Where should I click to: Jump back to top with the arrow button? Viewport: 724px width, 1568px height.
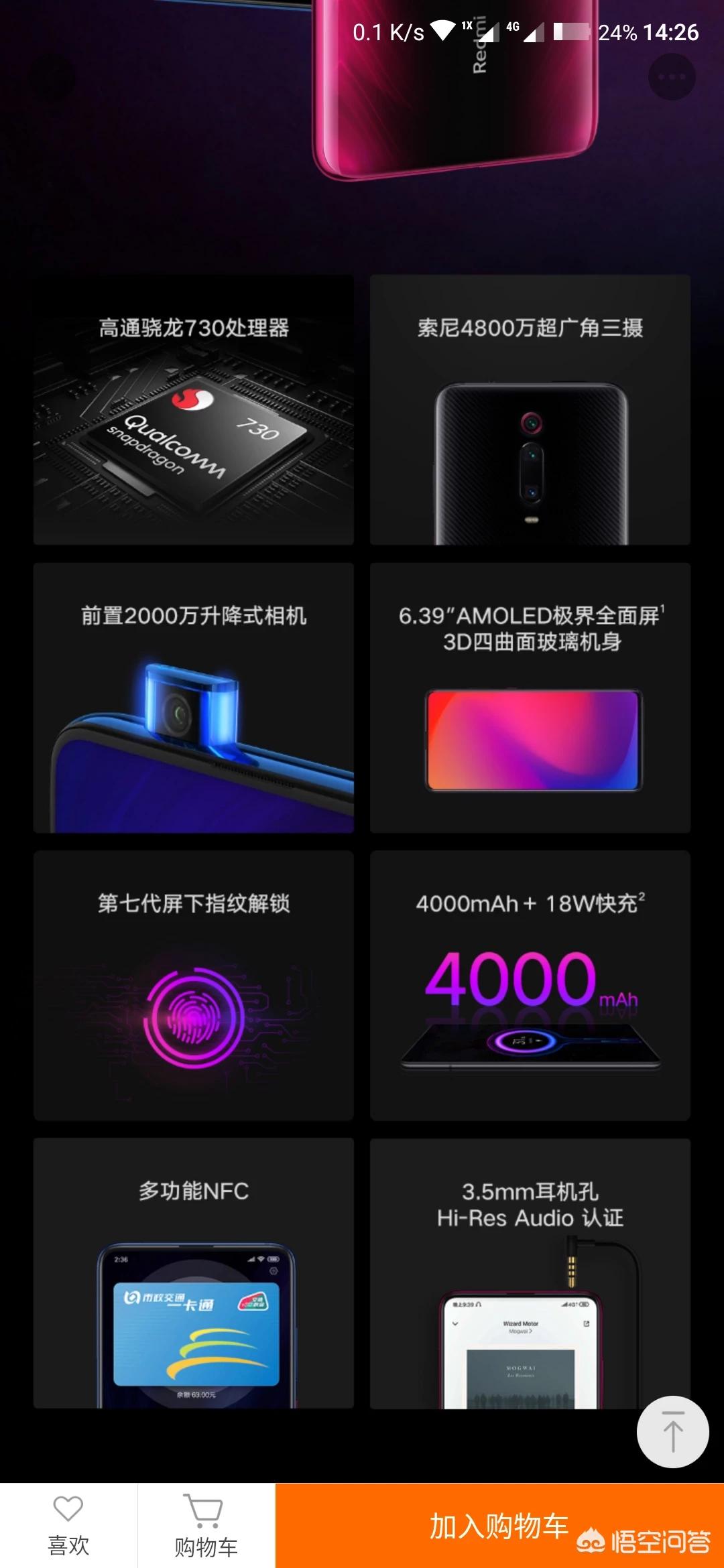coord(672,1432)
